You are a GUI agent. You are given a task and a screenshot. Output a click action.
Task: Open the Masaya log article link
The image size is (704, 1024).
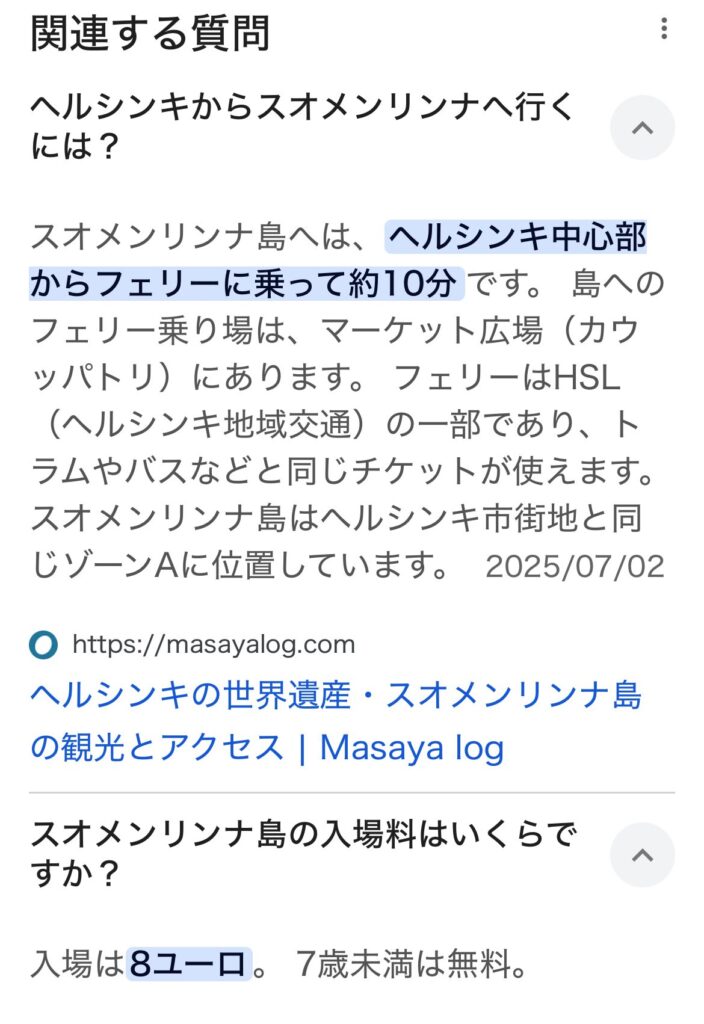pyautogui.click(x=336, y=721)
